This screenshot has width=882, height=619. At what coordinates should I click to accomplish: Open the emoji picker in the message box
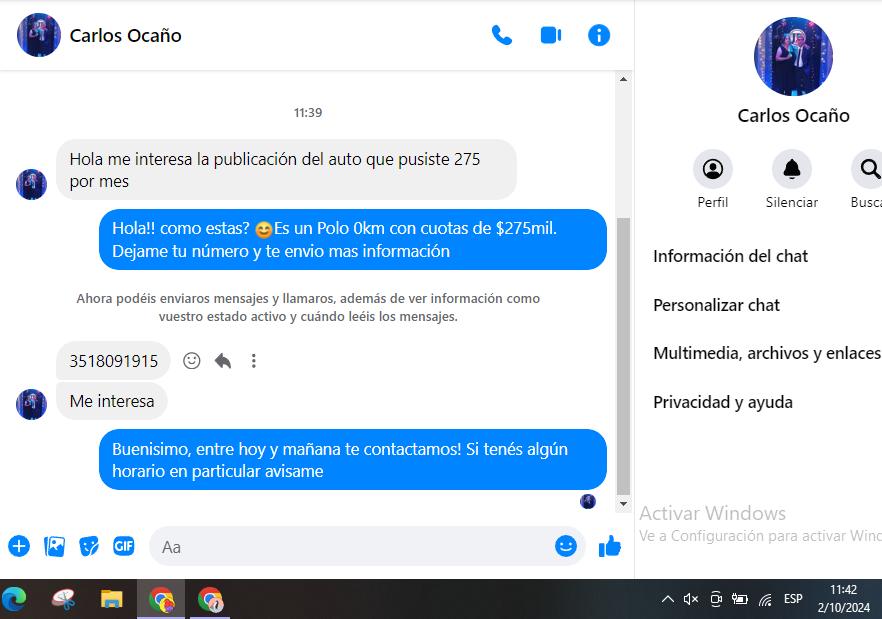(566, 546)
